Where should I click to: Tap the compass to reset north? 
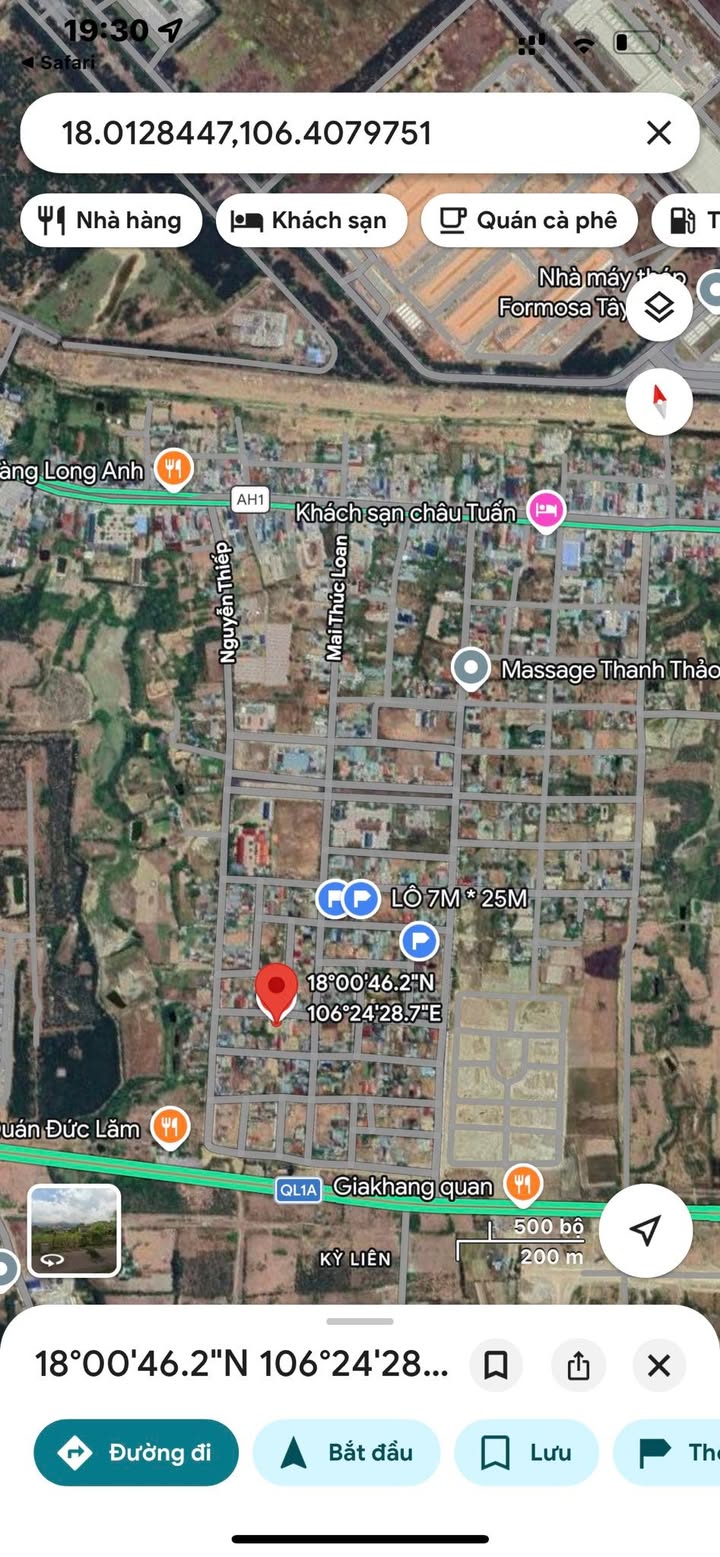click(x=659, y=401)
